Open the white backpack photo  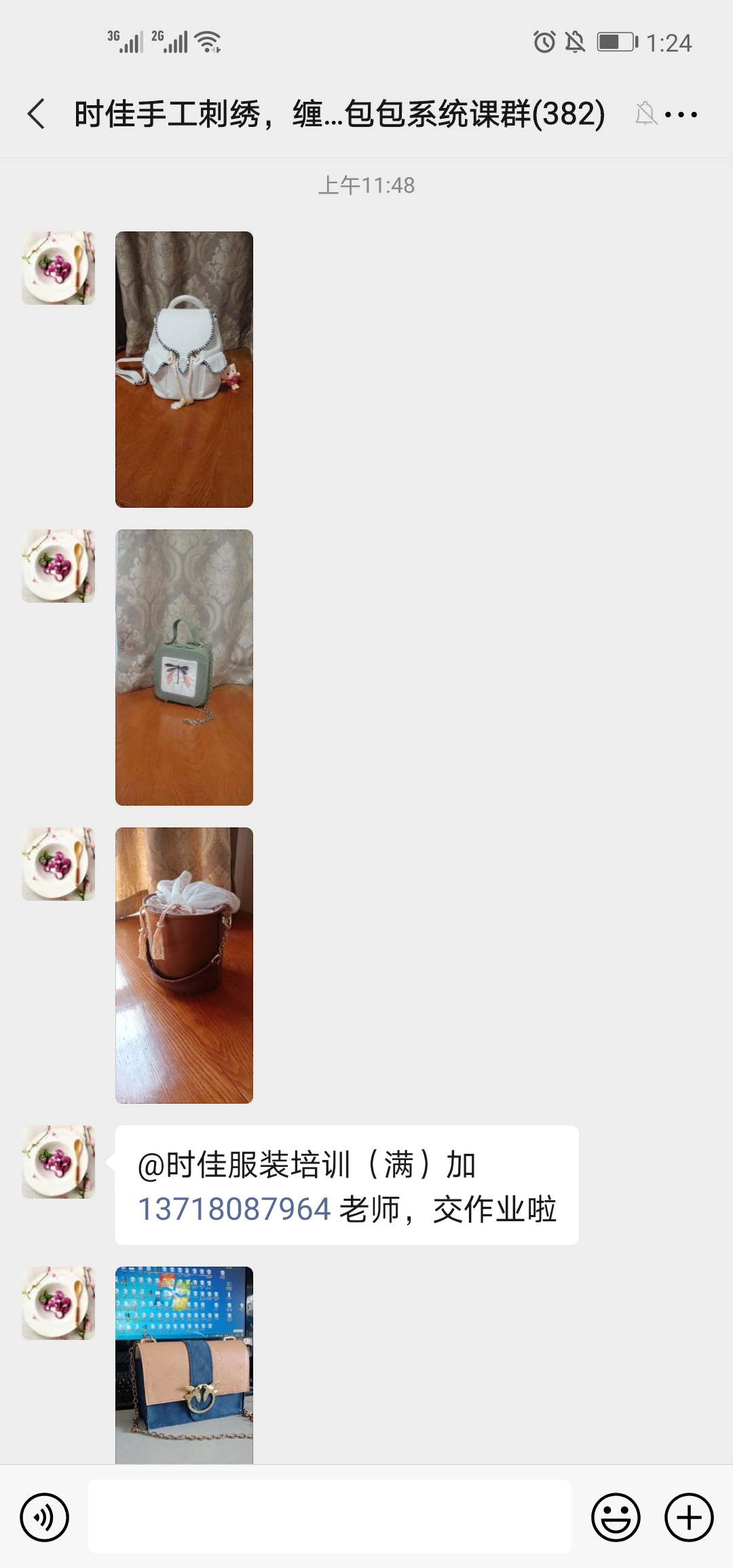(184, 369)
